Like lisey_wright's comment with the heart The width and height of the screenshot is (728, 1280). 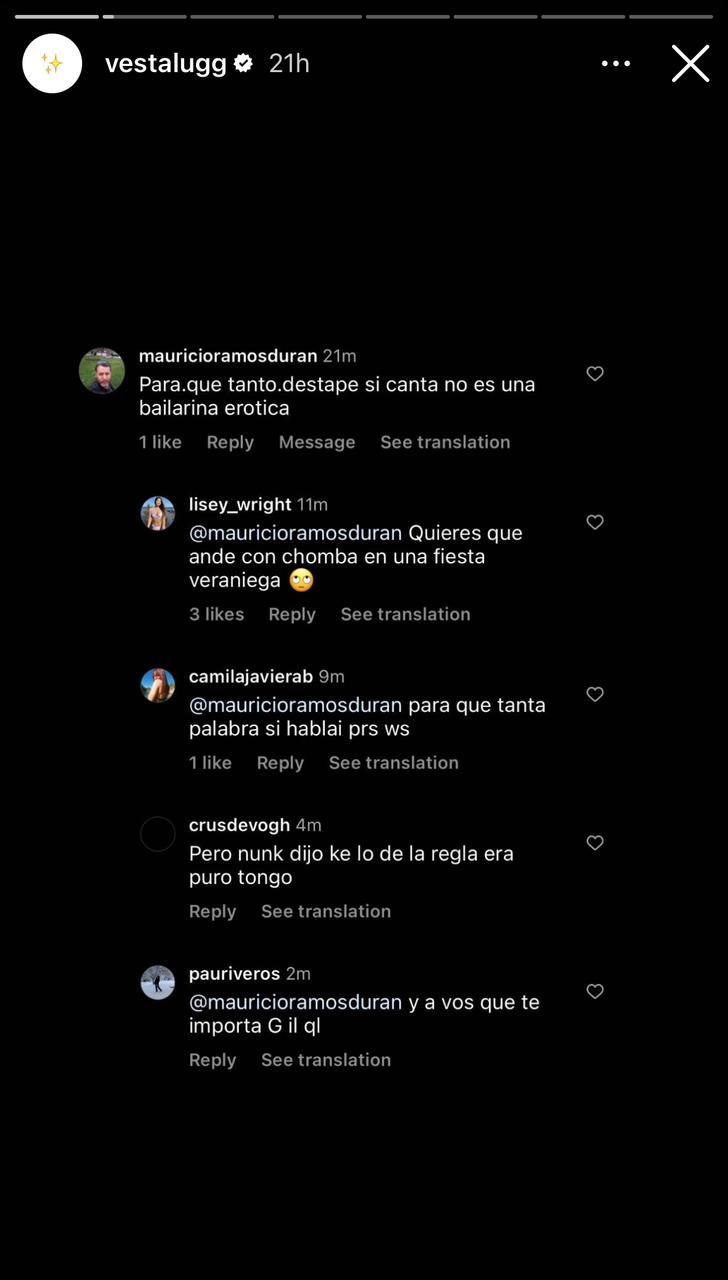tap(595, 522)
